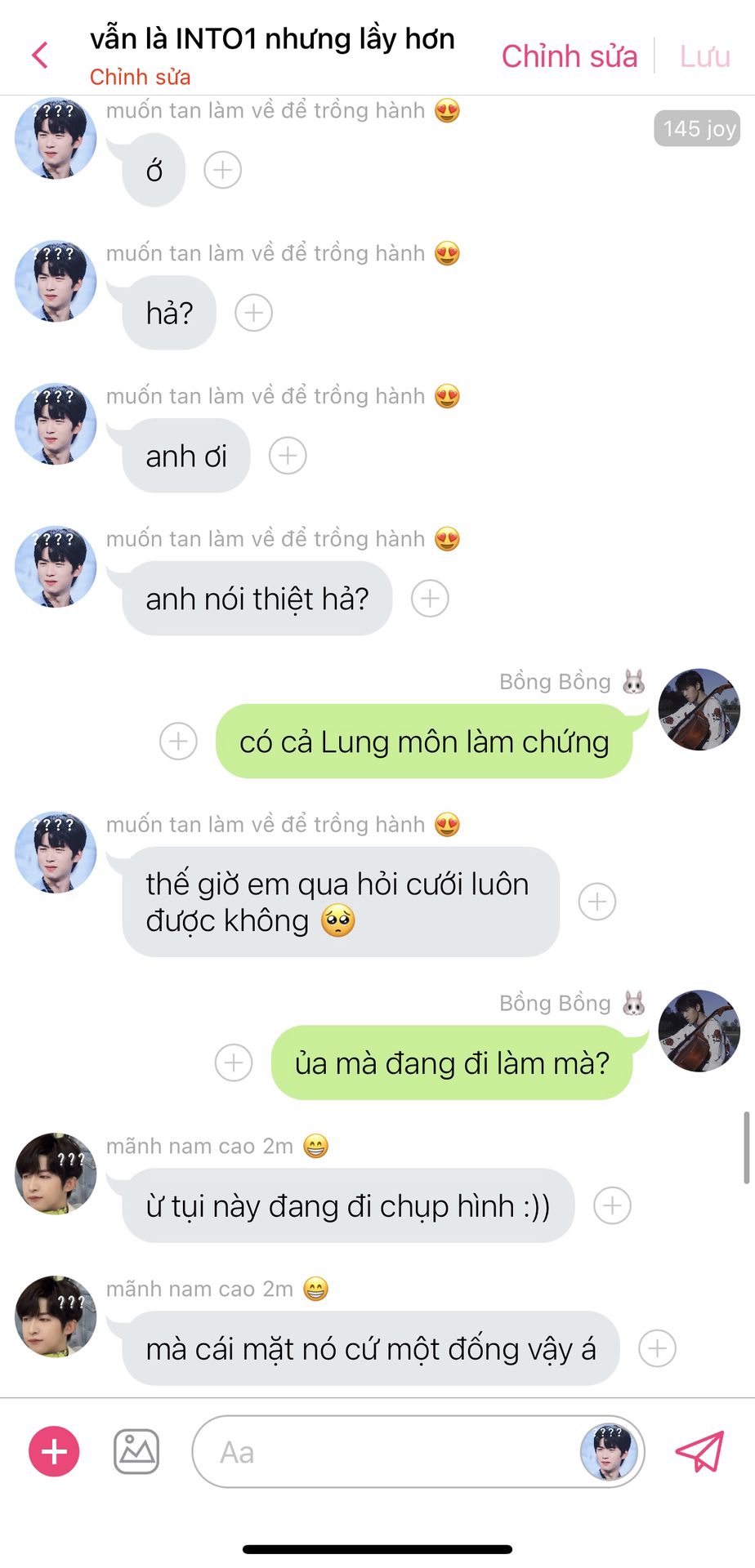
Task: Go back using the pink arrow
Action: (x=39, y=56)
